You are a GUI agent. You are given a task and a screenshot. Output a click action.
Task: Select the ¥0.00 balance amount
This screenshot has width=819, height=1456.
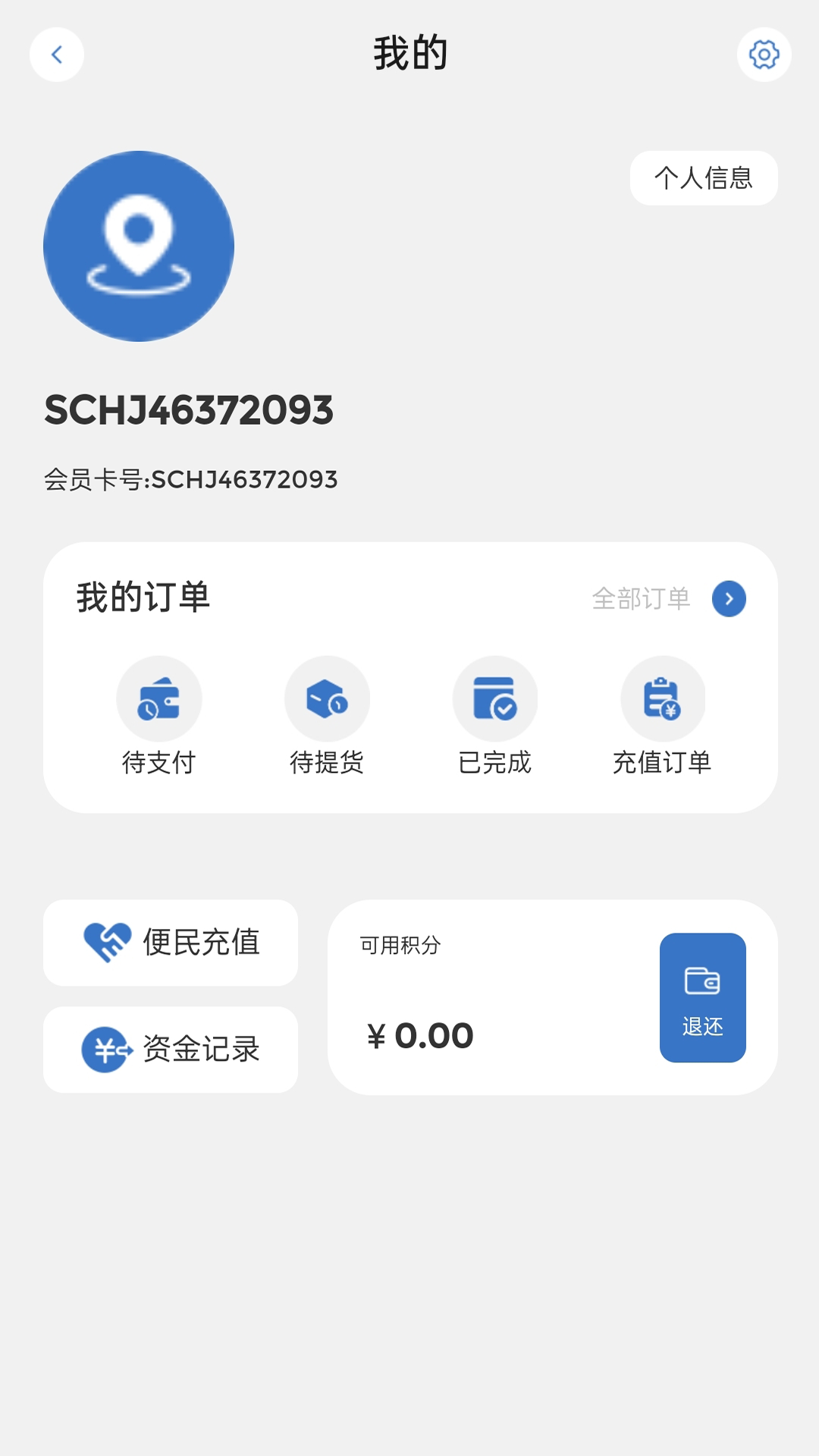point(419,1034)
